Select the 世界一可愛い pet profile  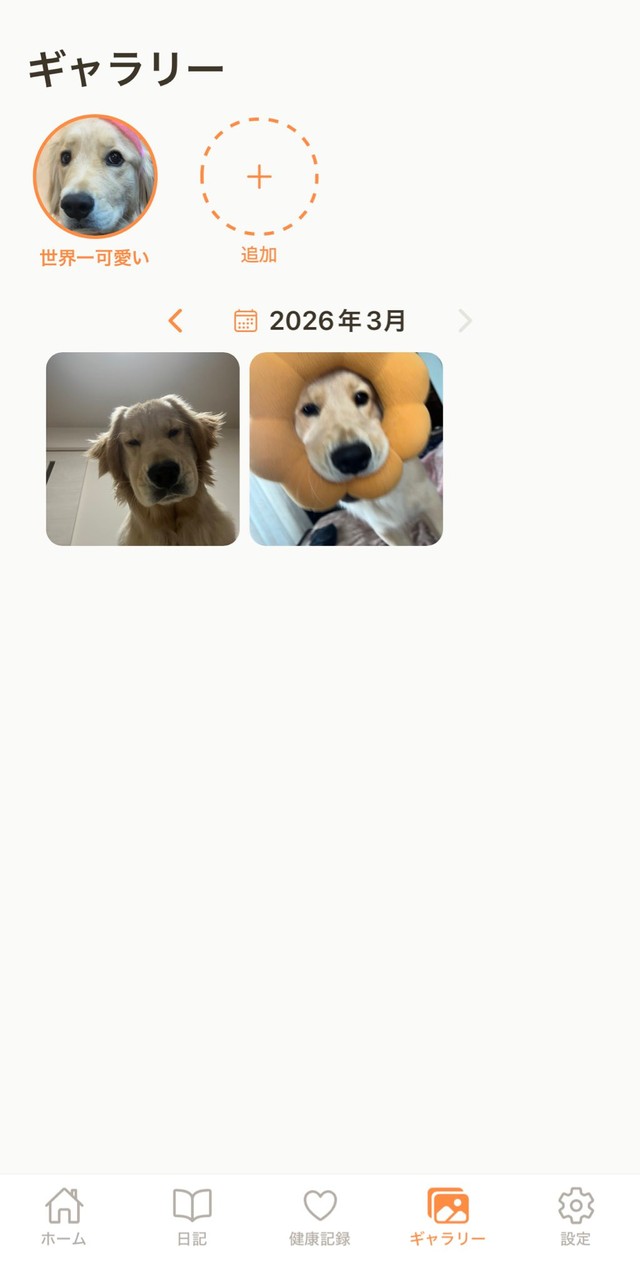click(x=95, y=176)
